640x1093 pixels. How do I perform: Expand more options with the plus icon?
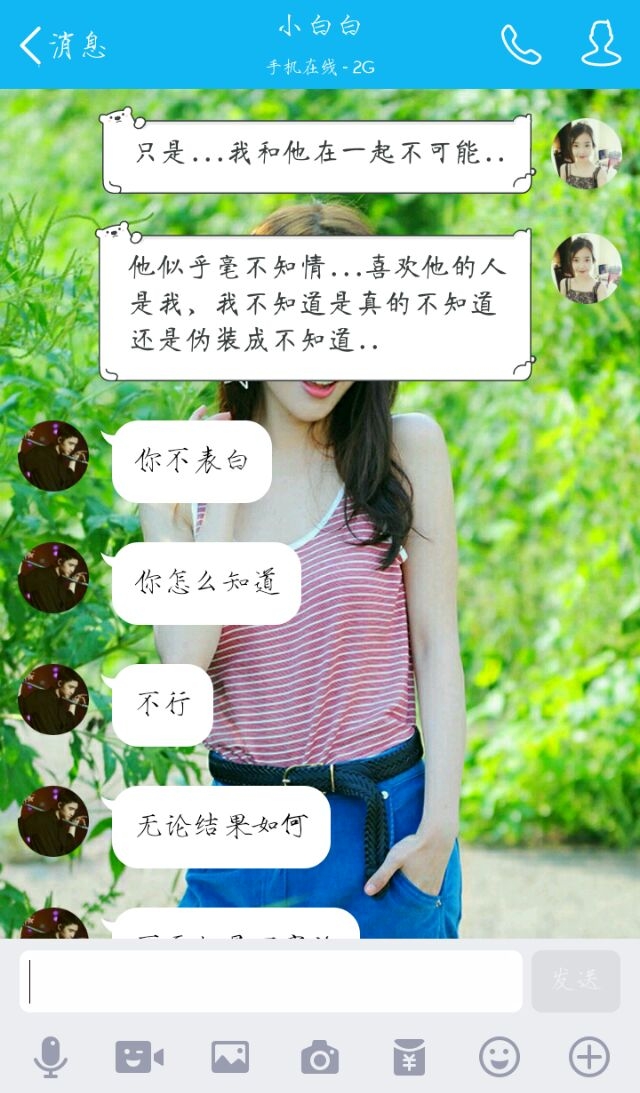(x=589, y=1057)
